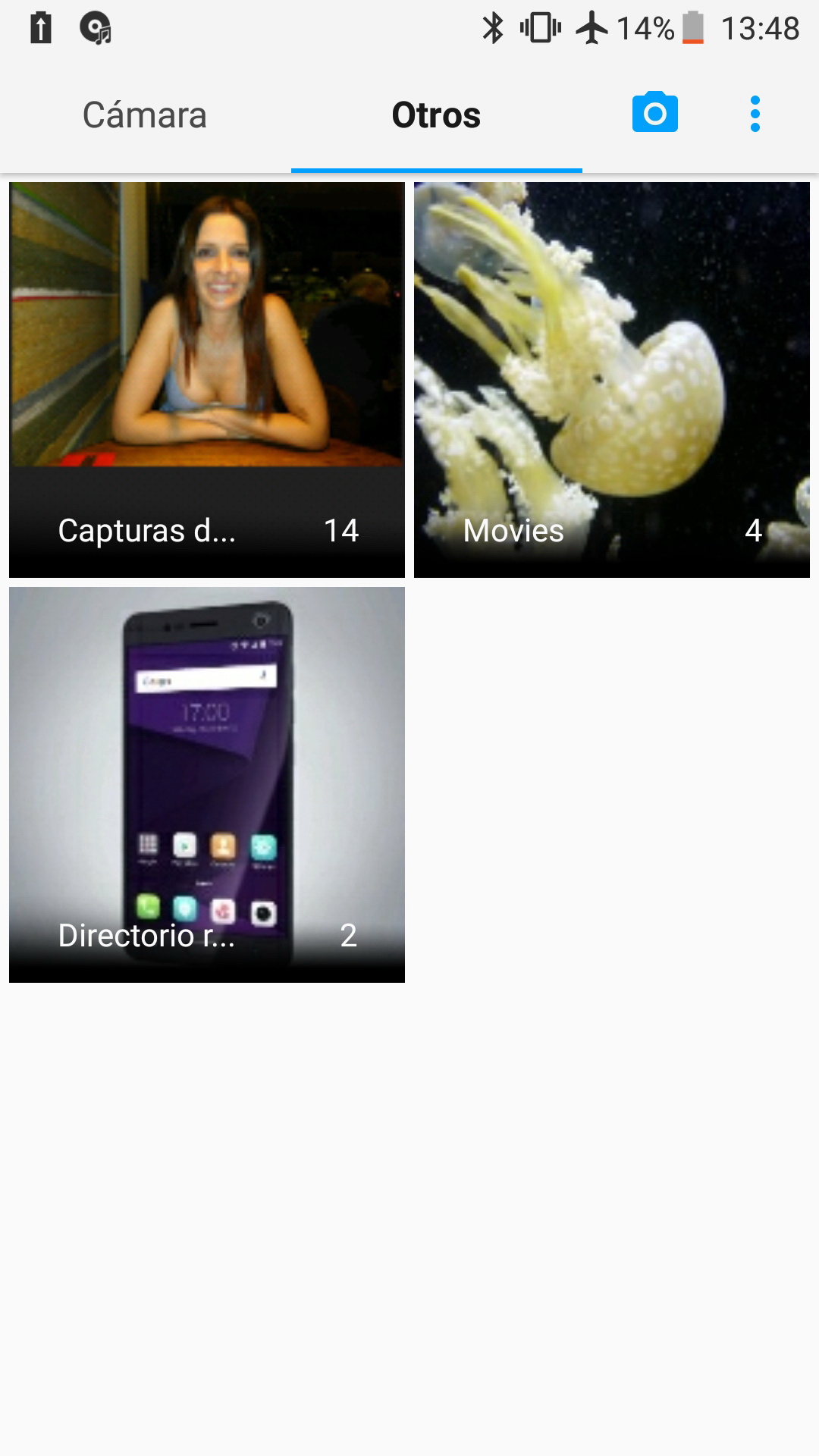Open the Directorio r... album

click(207, 784)
